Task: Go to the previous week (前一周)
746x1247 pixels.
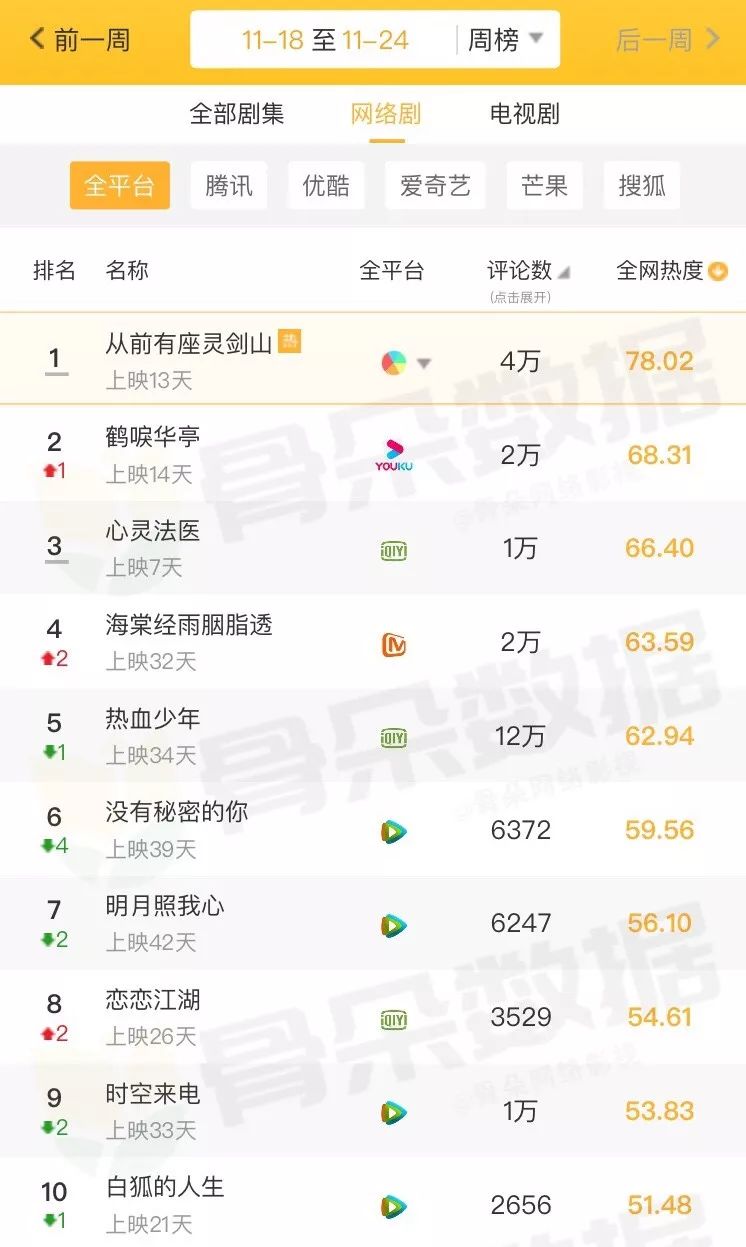Action: coord(80,41)
